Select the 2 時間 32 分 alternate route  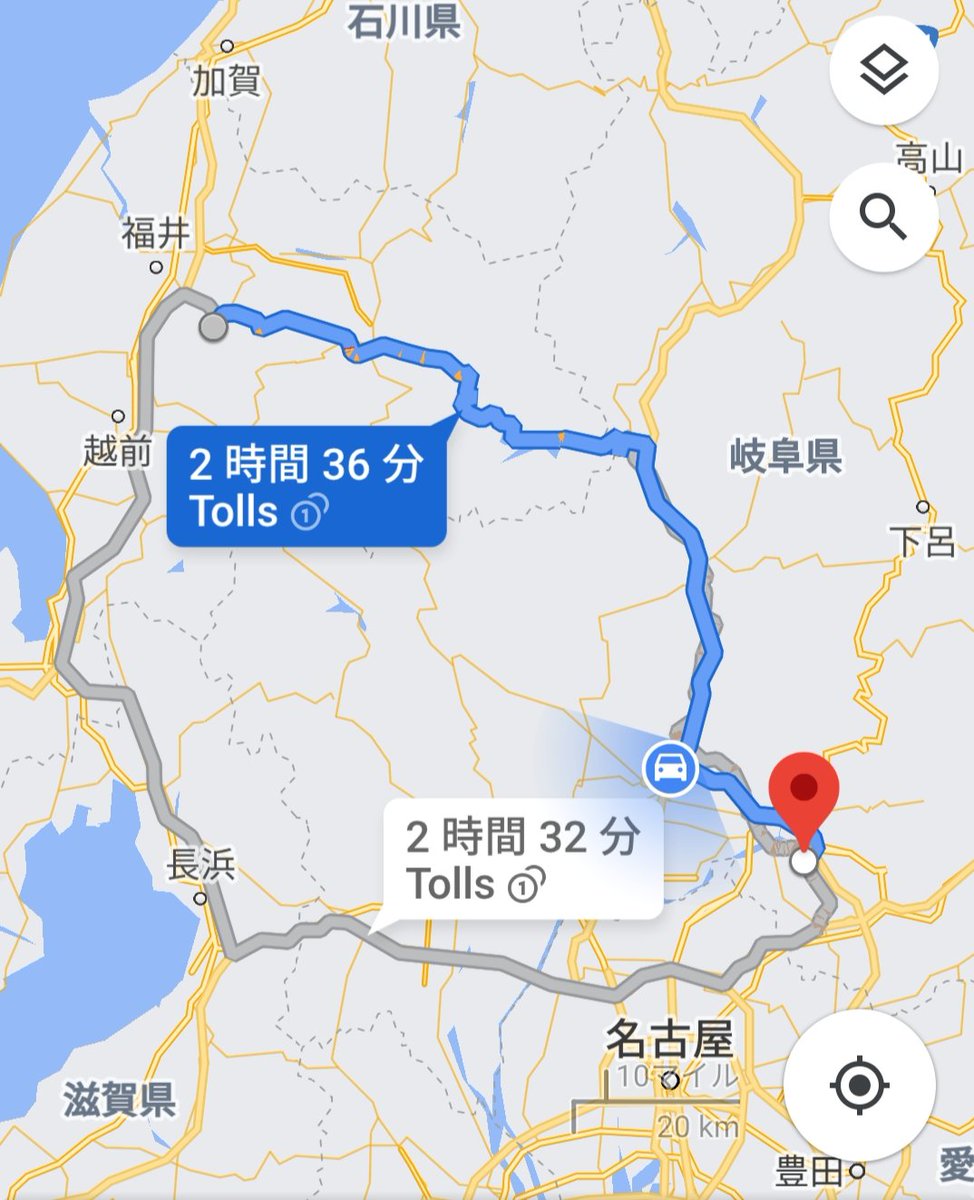click(522, 859)
